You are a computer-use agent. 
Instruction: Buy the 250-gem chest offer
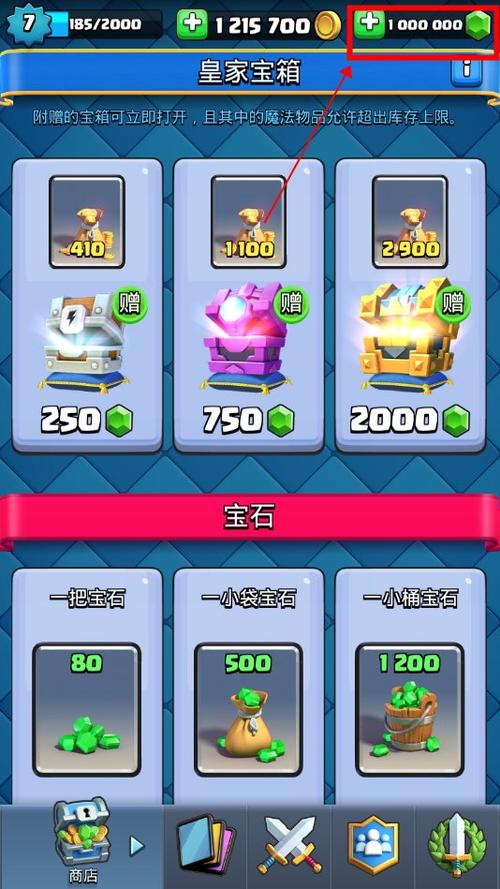click(x=87, y=305)
